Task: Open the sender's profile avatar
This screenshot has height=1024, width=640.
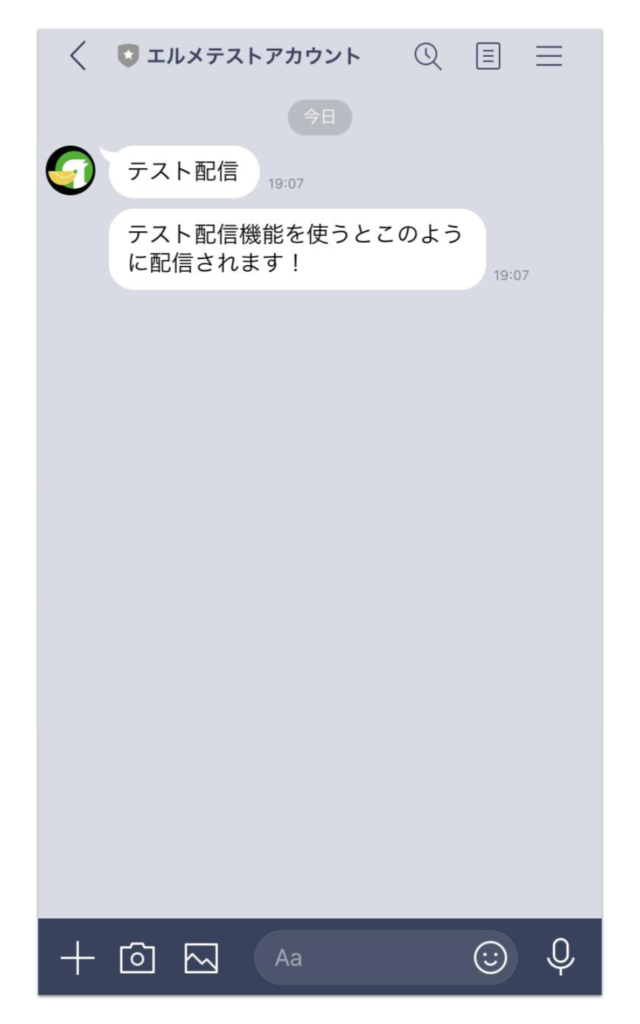Action: click(71, 171)
